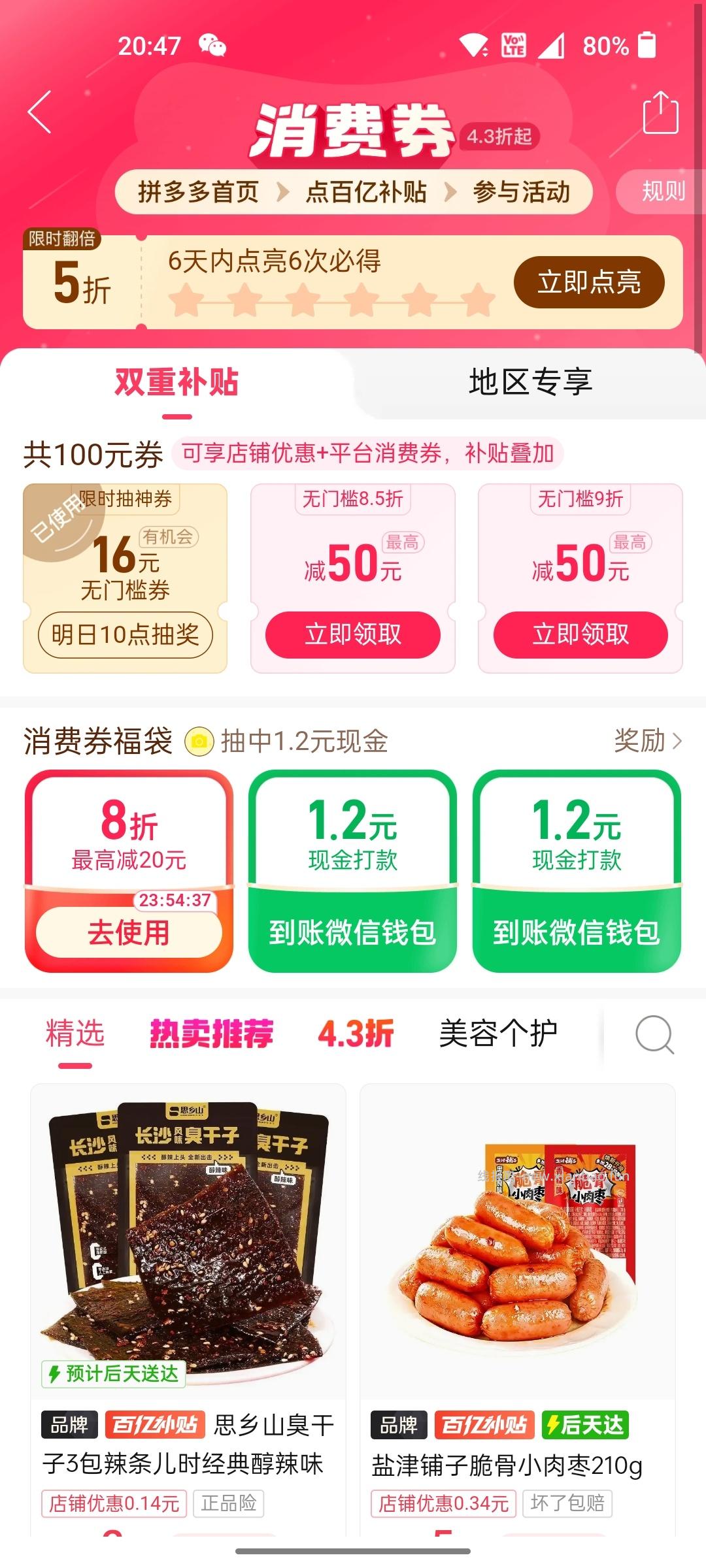This screenshot has width=706, height=1568.
Task: Open the 美容个护 category tab
Action: pyautogui.click(x=498, y=1033)
